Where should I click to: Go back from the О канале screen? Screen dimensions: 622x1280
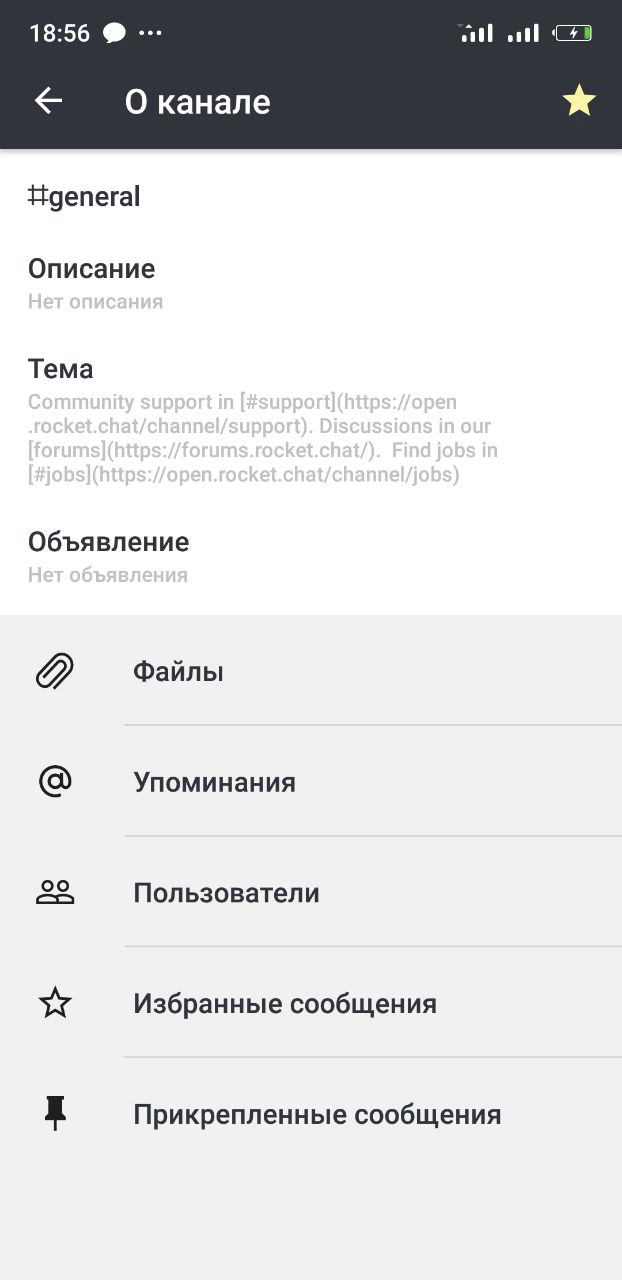click(48, 101)
